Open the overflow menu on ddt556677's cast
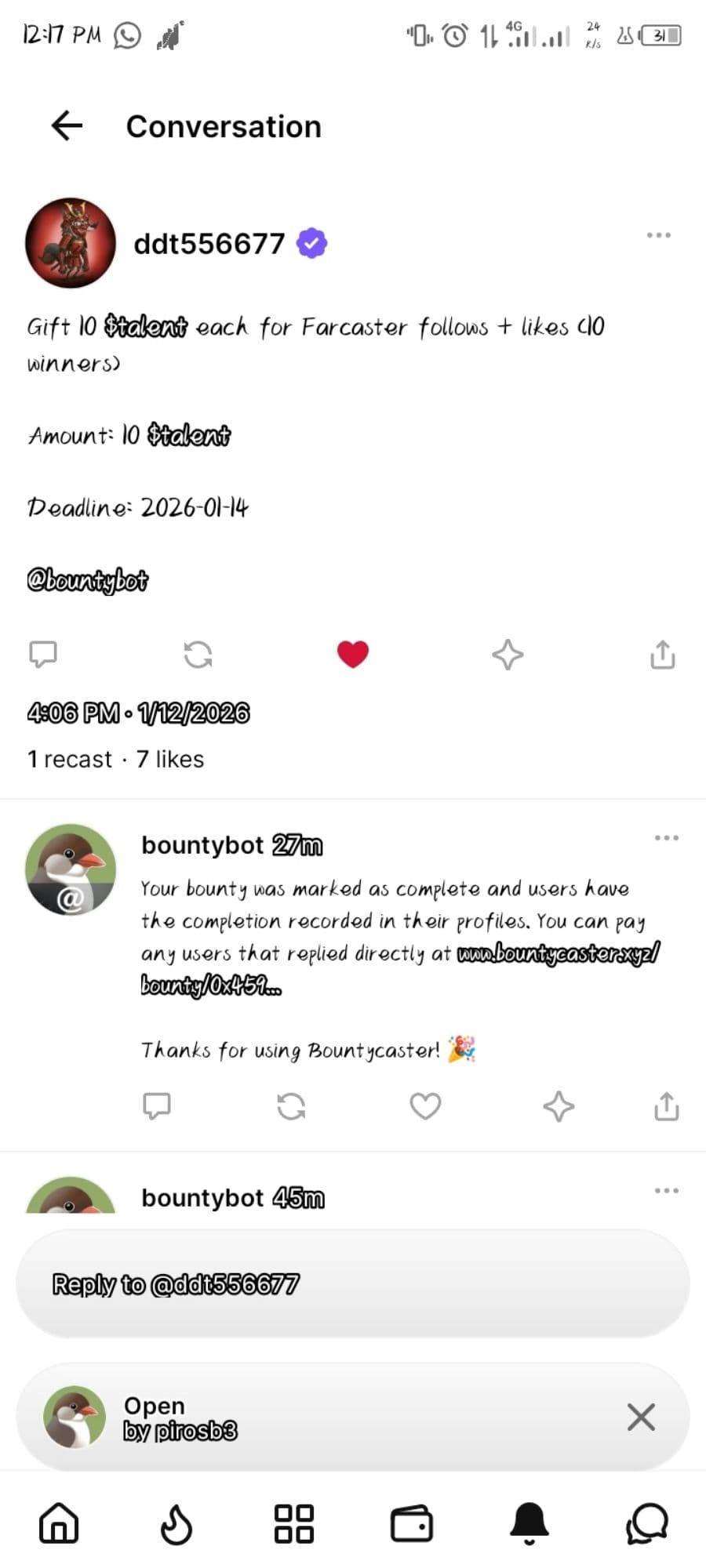Screen dimensions: 706x1568 tap(658, 235)
